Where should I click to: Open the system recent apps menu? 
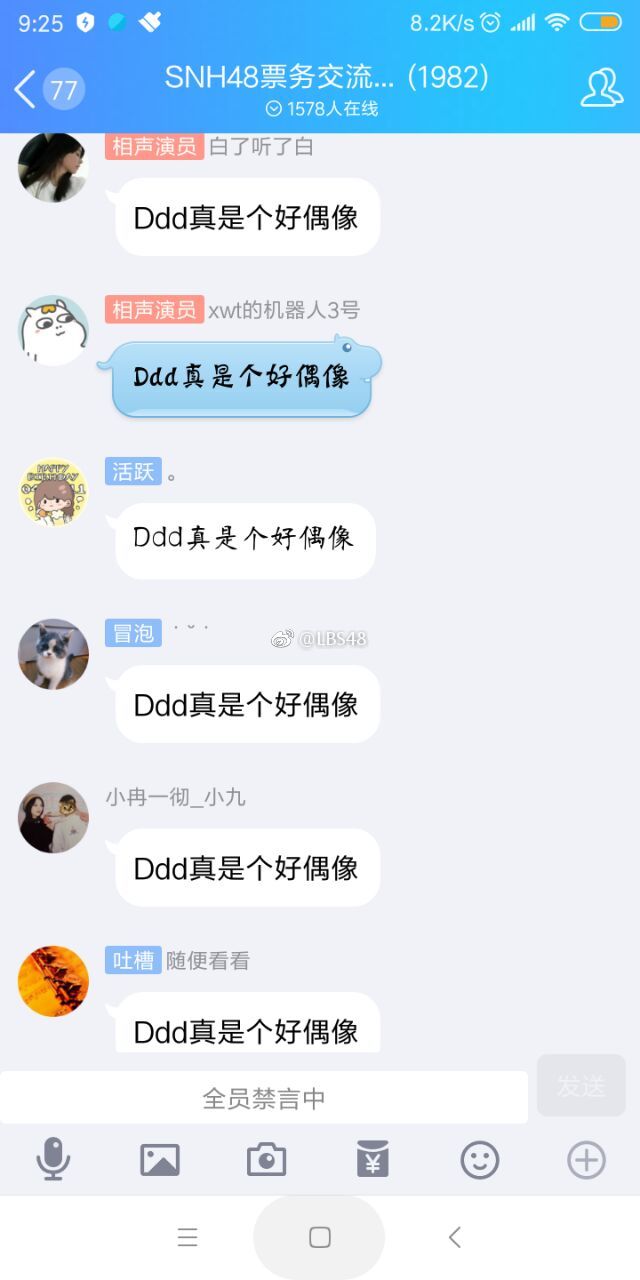pos(187,1237)
